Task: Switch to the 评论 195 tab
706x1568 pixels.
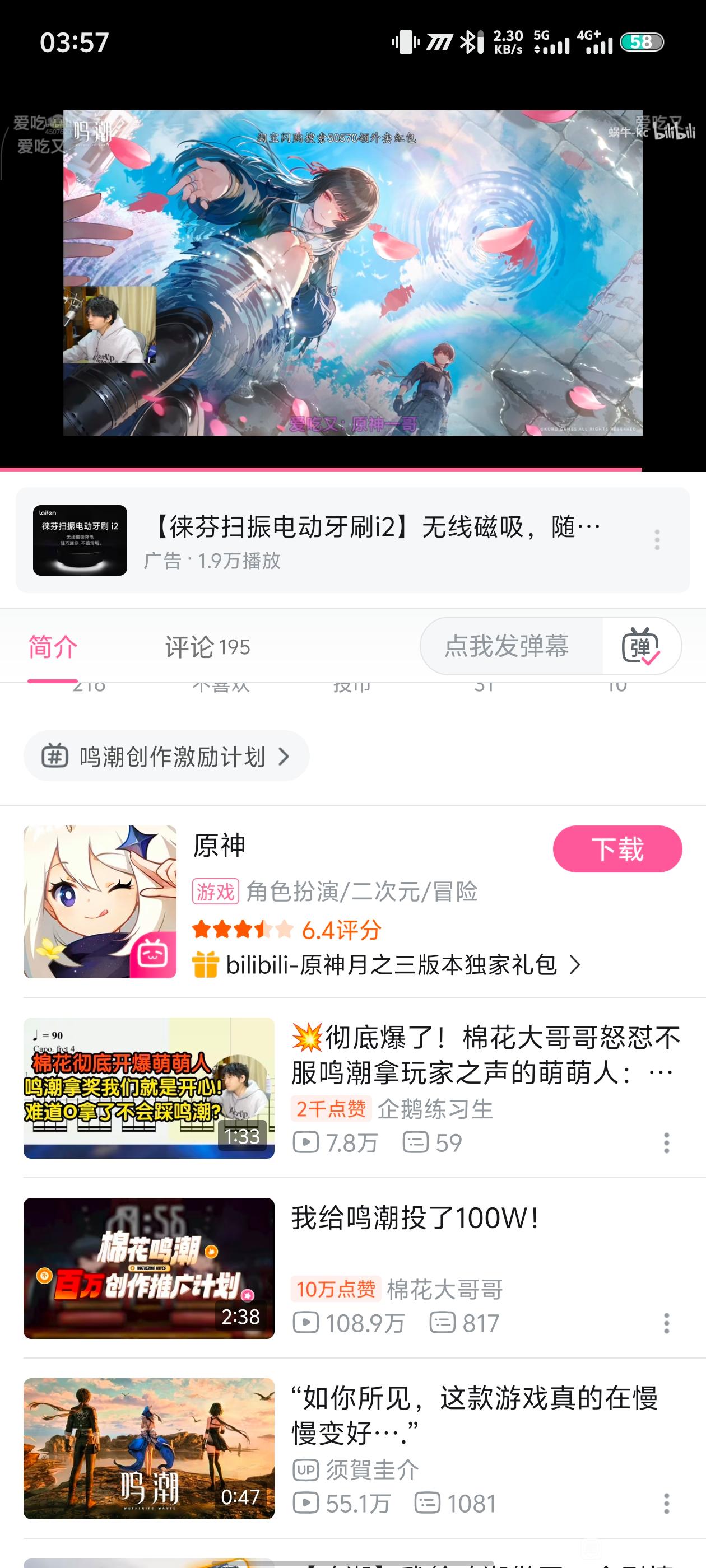Action: [x=207, y=647]
